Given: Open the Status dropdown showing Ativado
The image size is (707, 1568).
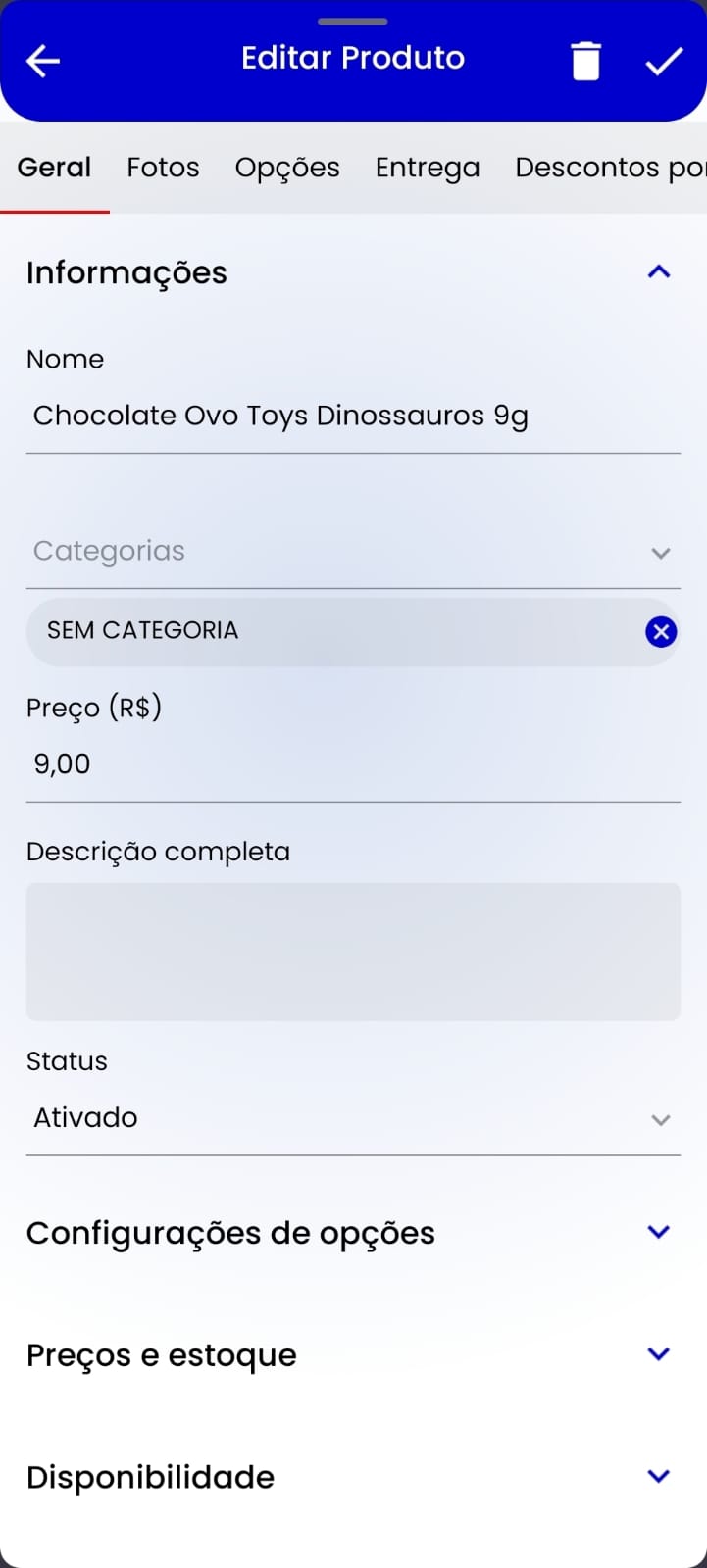Looking at the screenshot, I should (x=353, y=1118).
